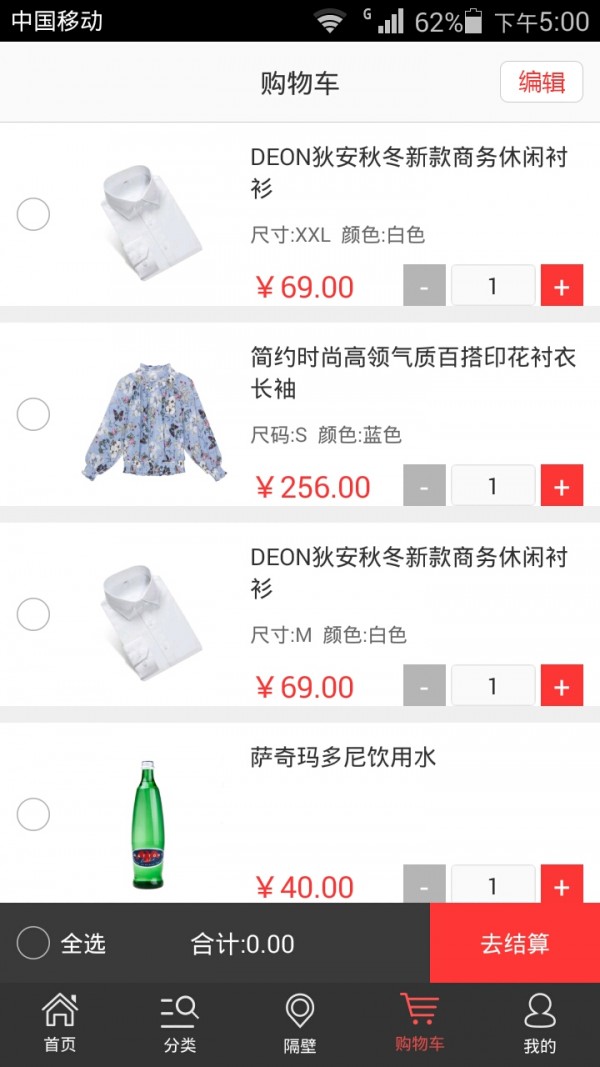Switch to the 分类 tab
Image resolution: width=600 pixels, height=1067 pixels.
(180, 1024)
